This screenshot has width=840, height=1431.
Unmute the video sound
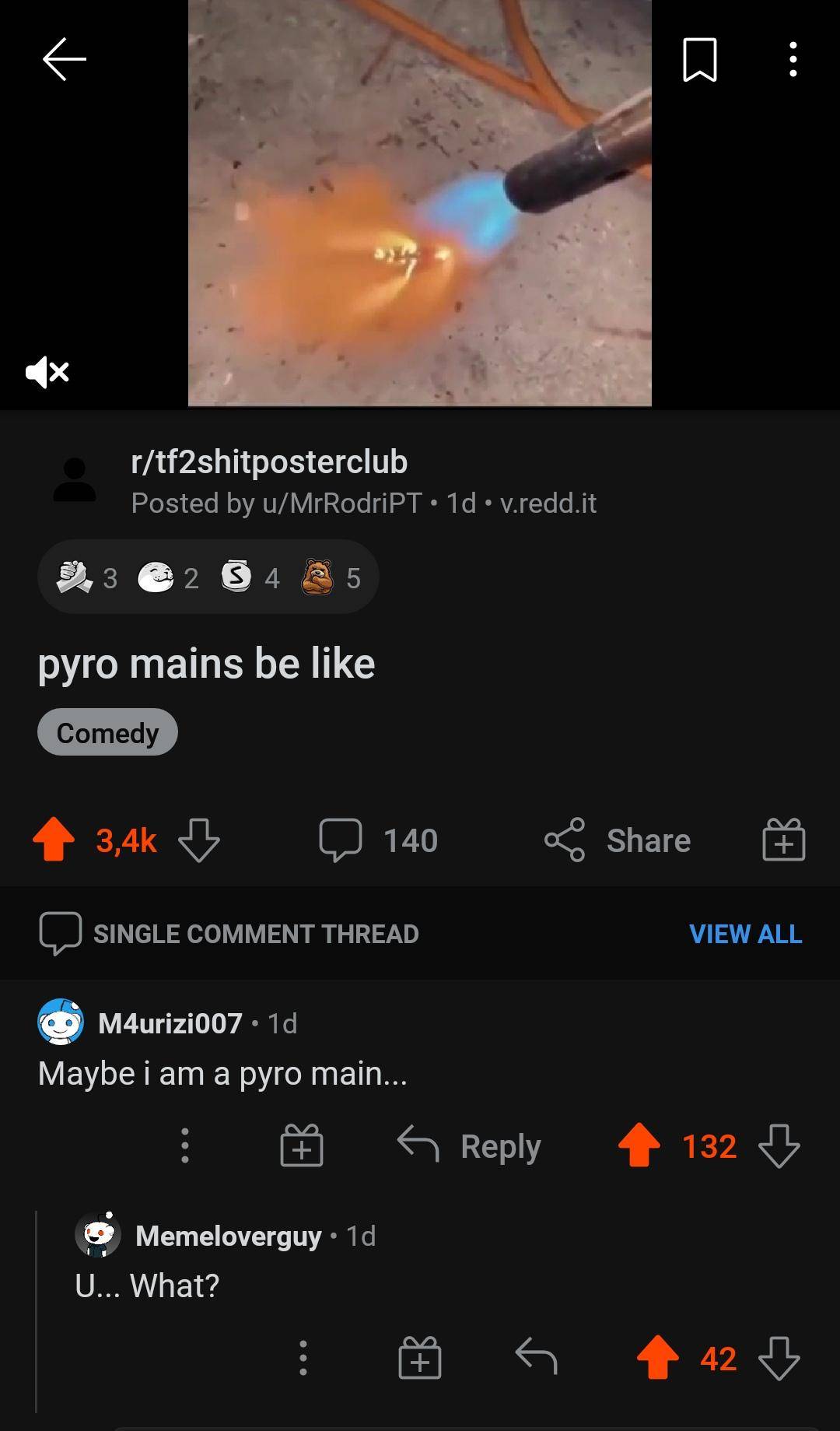coord(47,372)
